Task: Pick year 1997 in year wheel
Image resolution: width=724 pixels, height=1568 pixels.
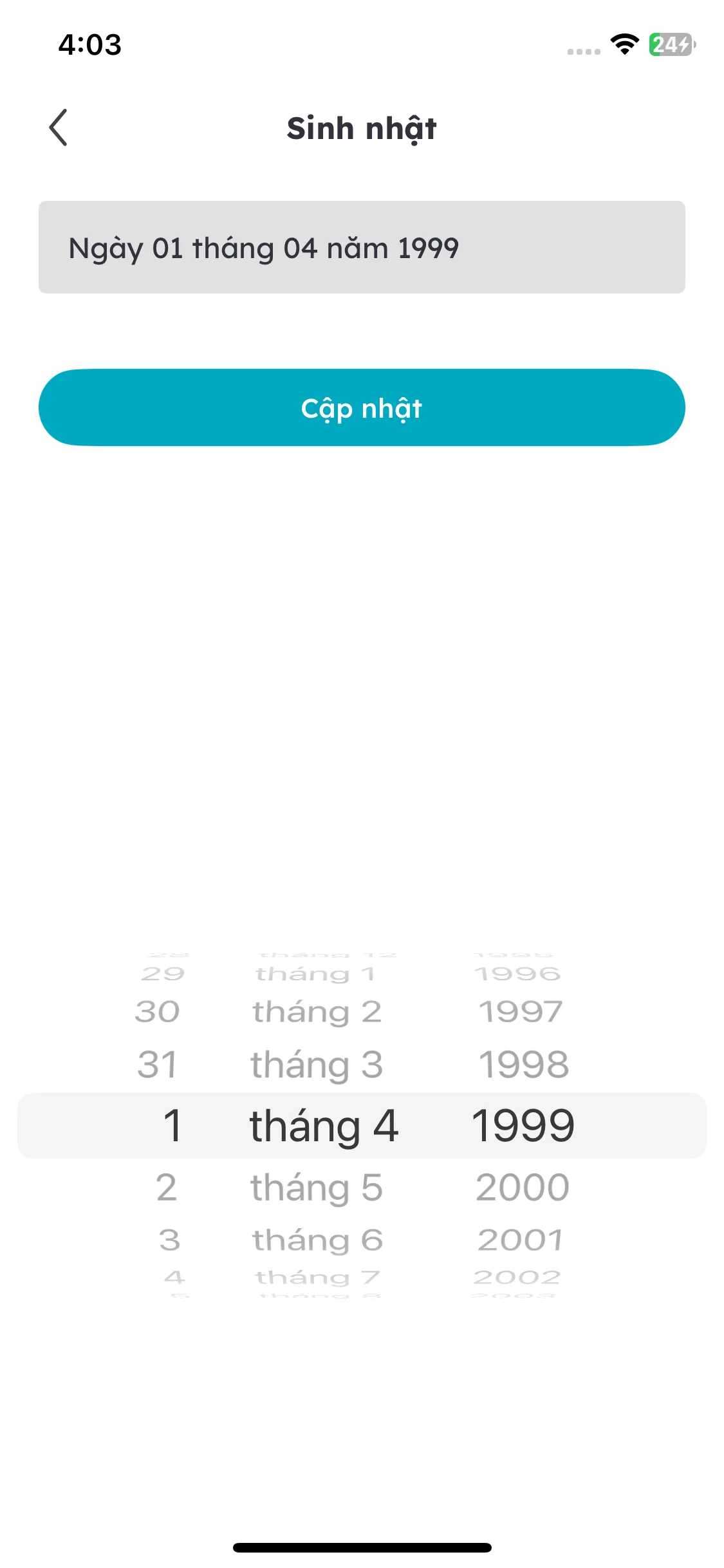Action: point(521,1011)
